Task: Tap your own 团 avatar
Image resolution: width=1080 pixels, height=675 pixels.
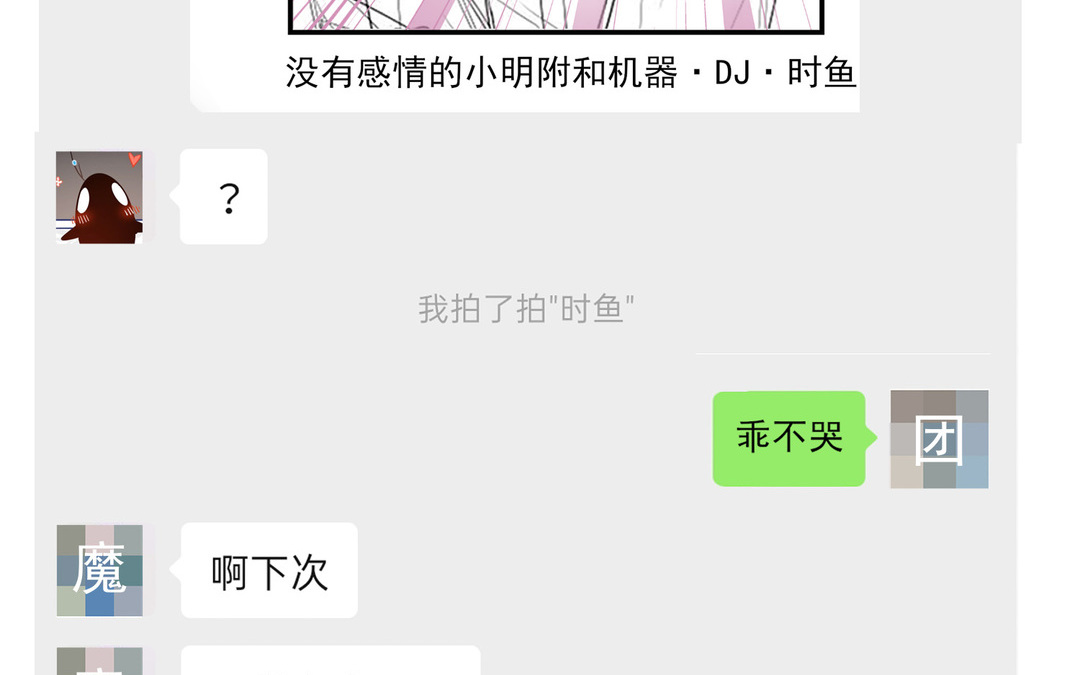Action: click(939, 439)
